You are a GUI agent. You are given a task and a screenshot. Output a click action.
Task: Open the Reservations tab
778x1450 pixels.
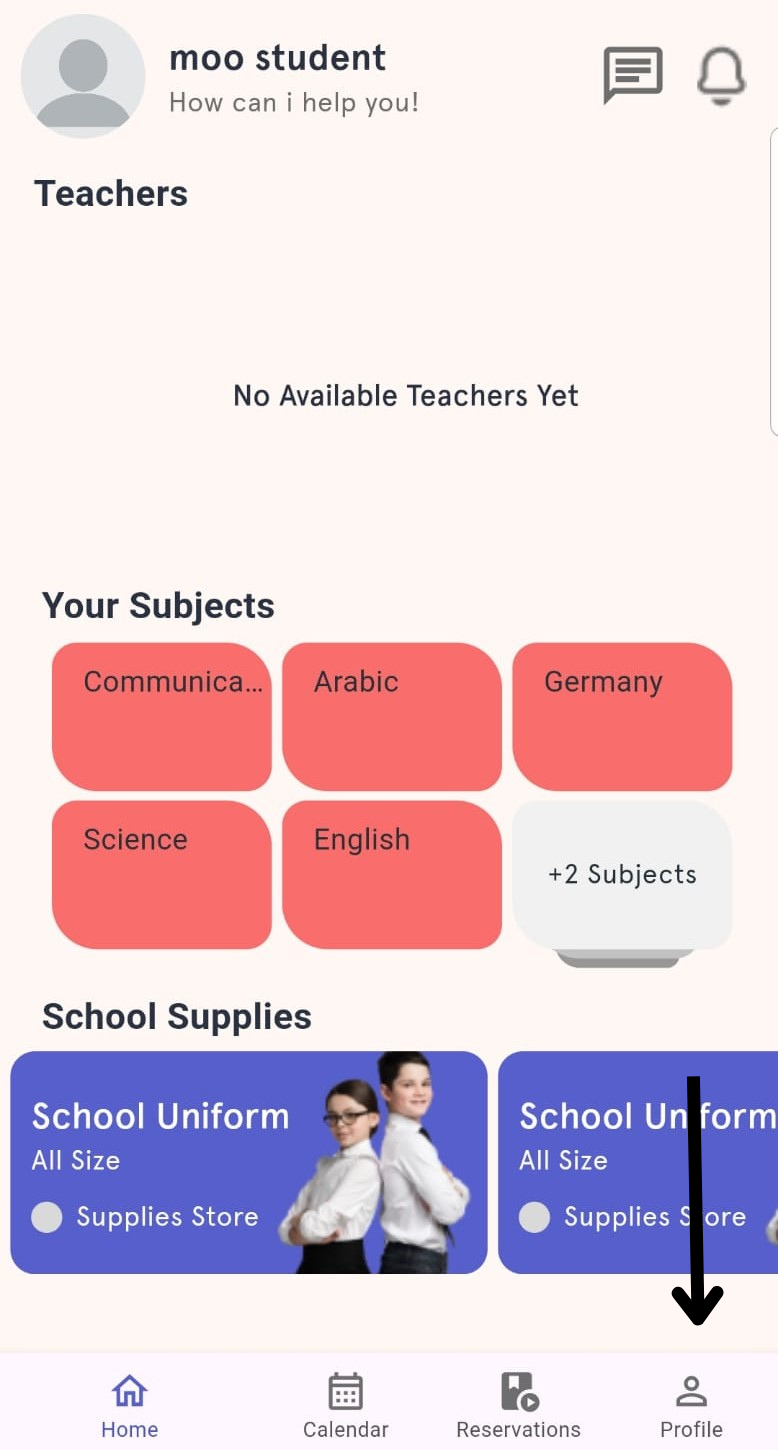pos(518,1405)
